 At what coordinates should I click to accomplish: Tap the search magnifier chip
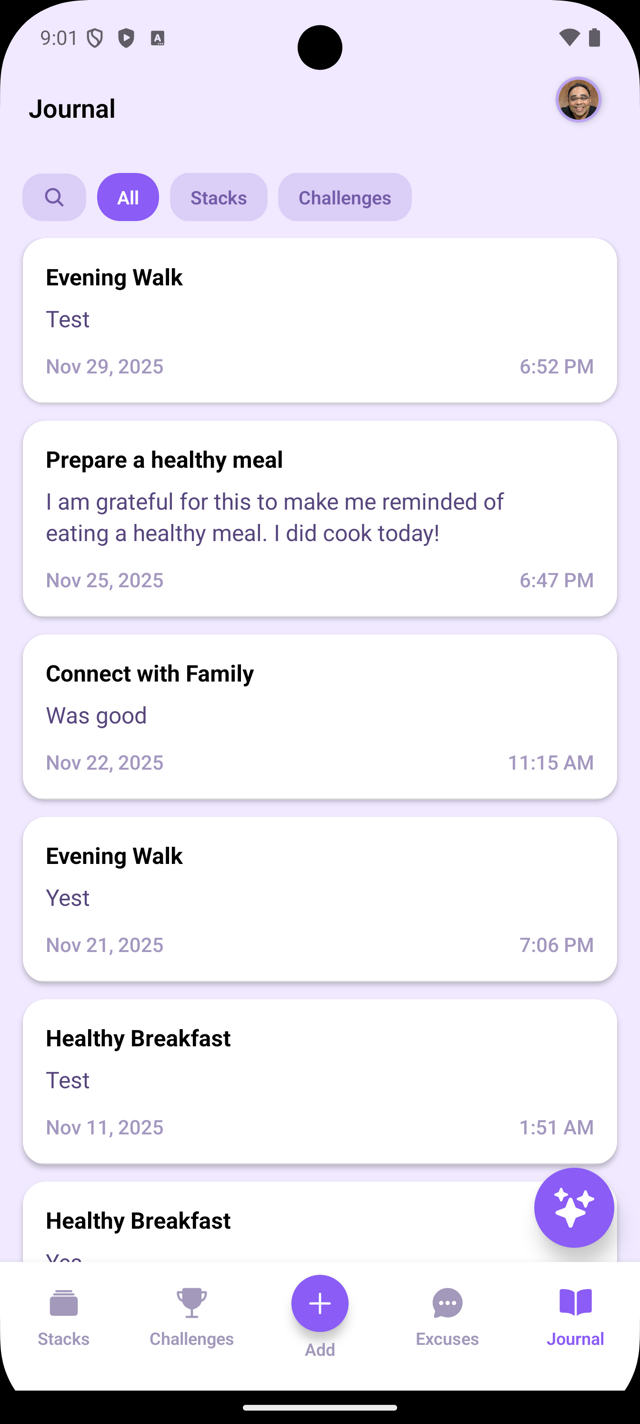pos(54,197)
